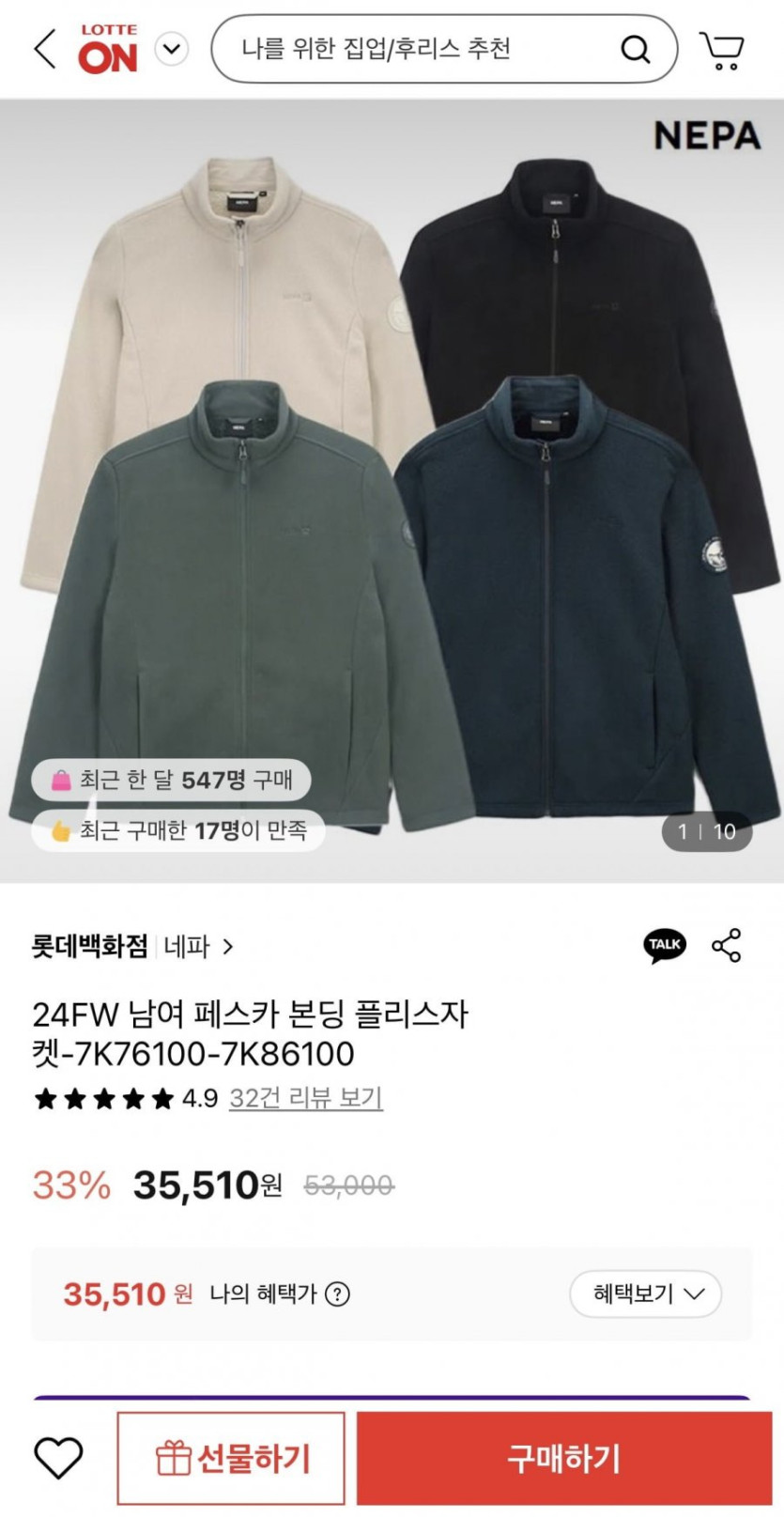Open the shopping cart
784x1517 pixels.
[721, 50]
